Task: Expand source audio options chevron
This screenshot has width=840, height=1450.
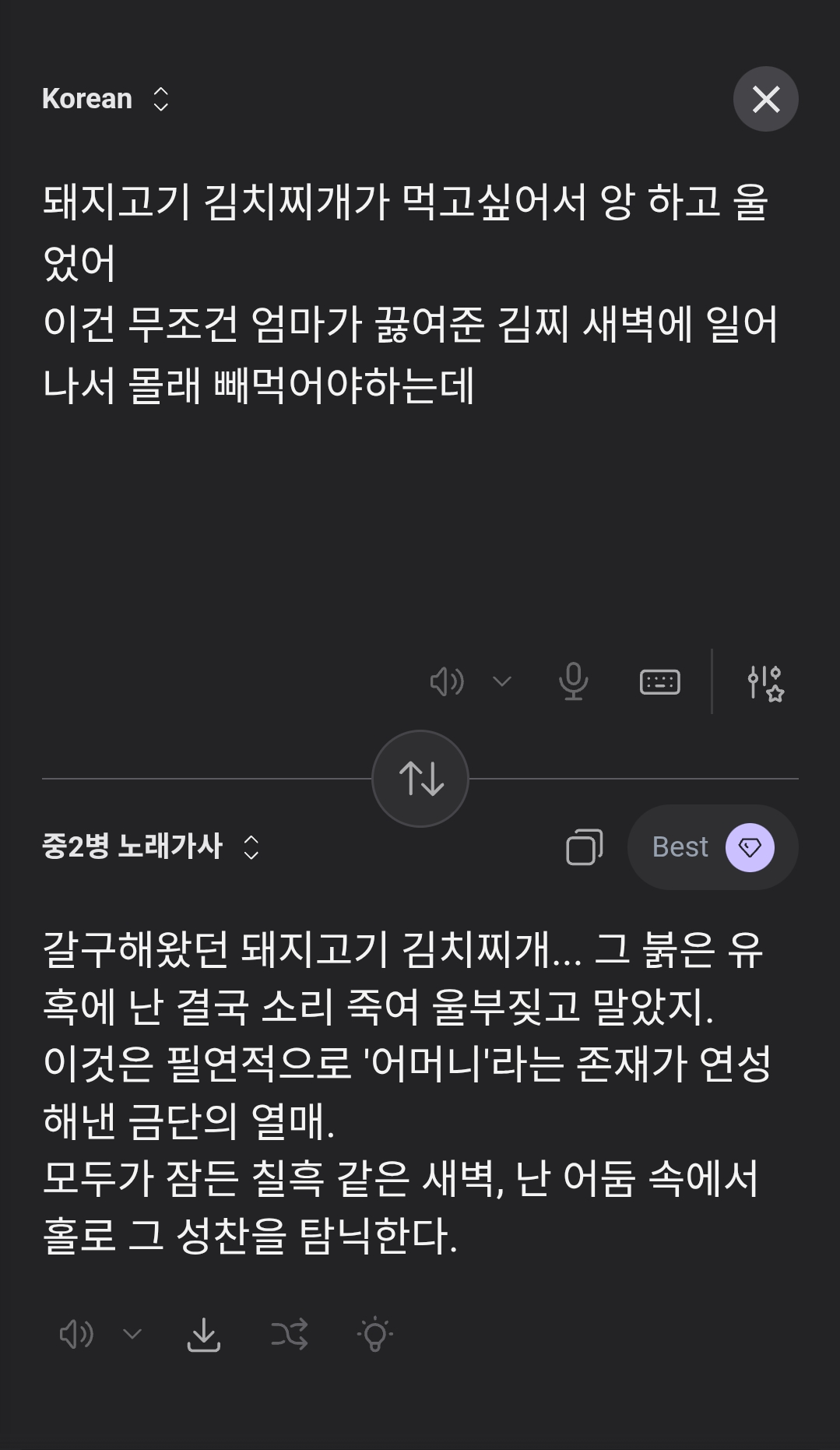Action: pos(502,681)
